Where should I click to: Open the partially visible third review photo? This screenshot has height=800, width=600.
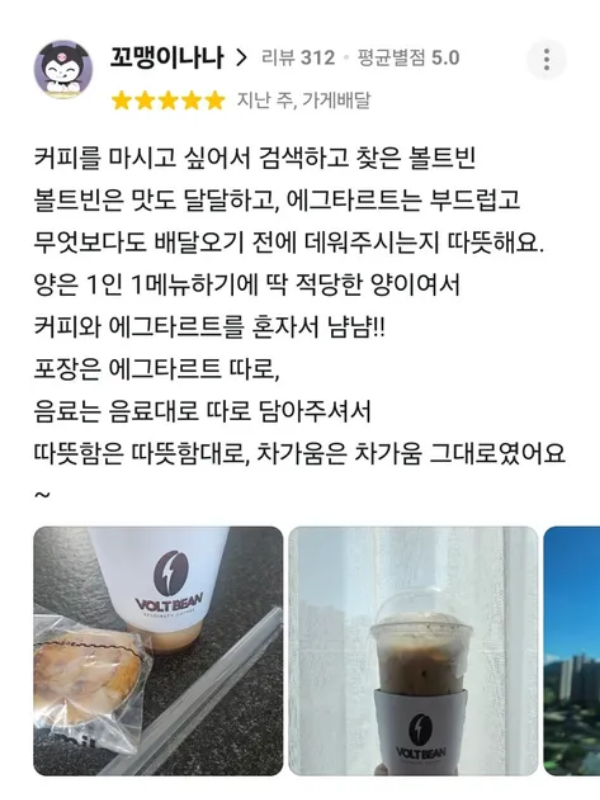[573, 651]
